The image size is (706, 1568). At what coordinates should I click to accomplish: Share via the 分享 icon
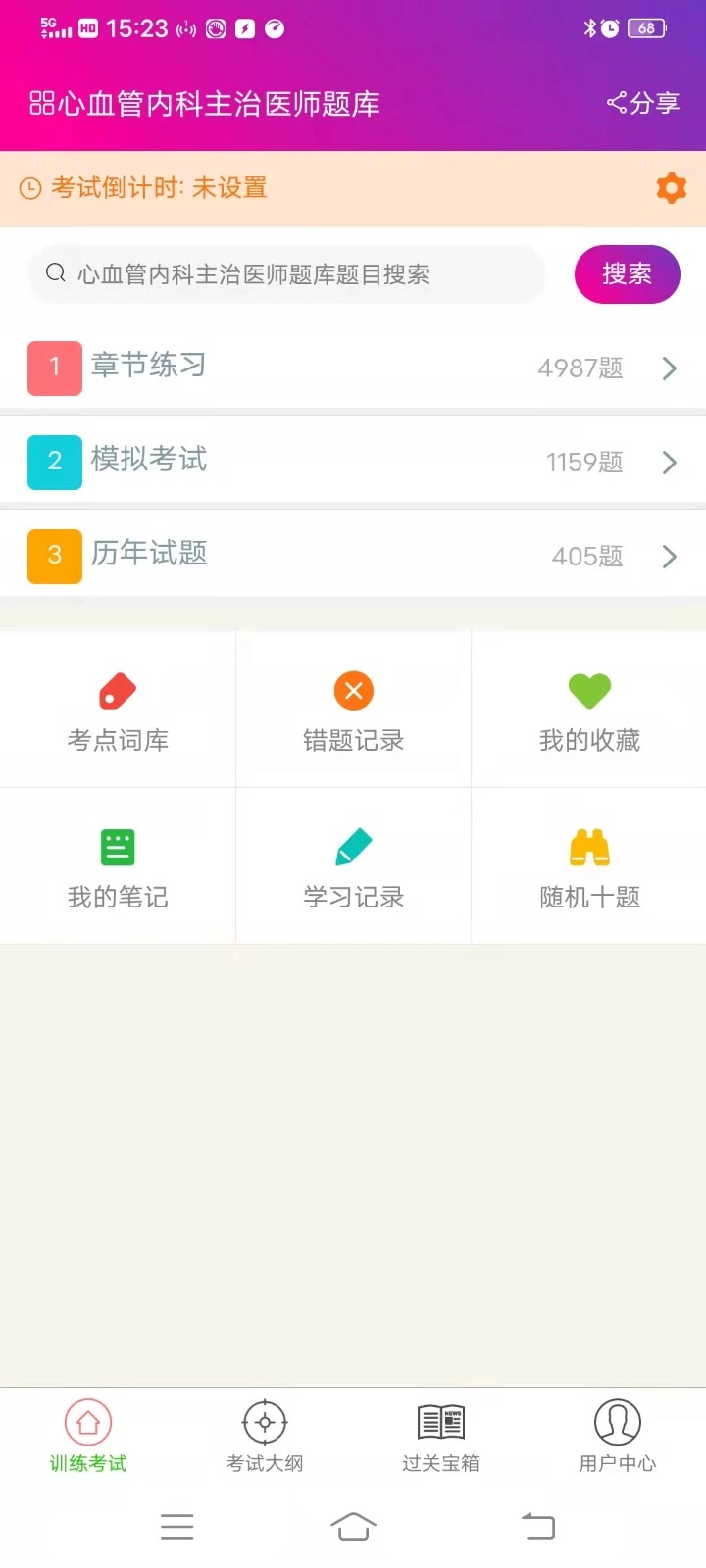(x=642, y=103)
